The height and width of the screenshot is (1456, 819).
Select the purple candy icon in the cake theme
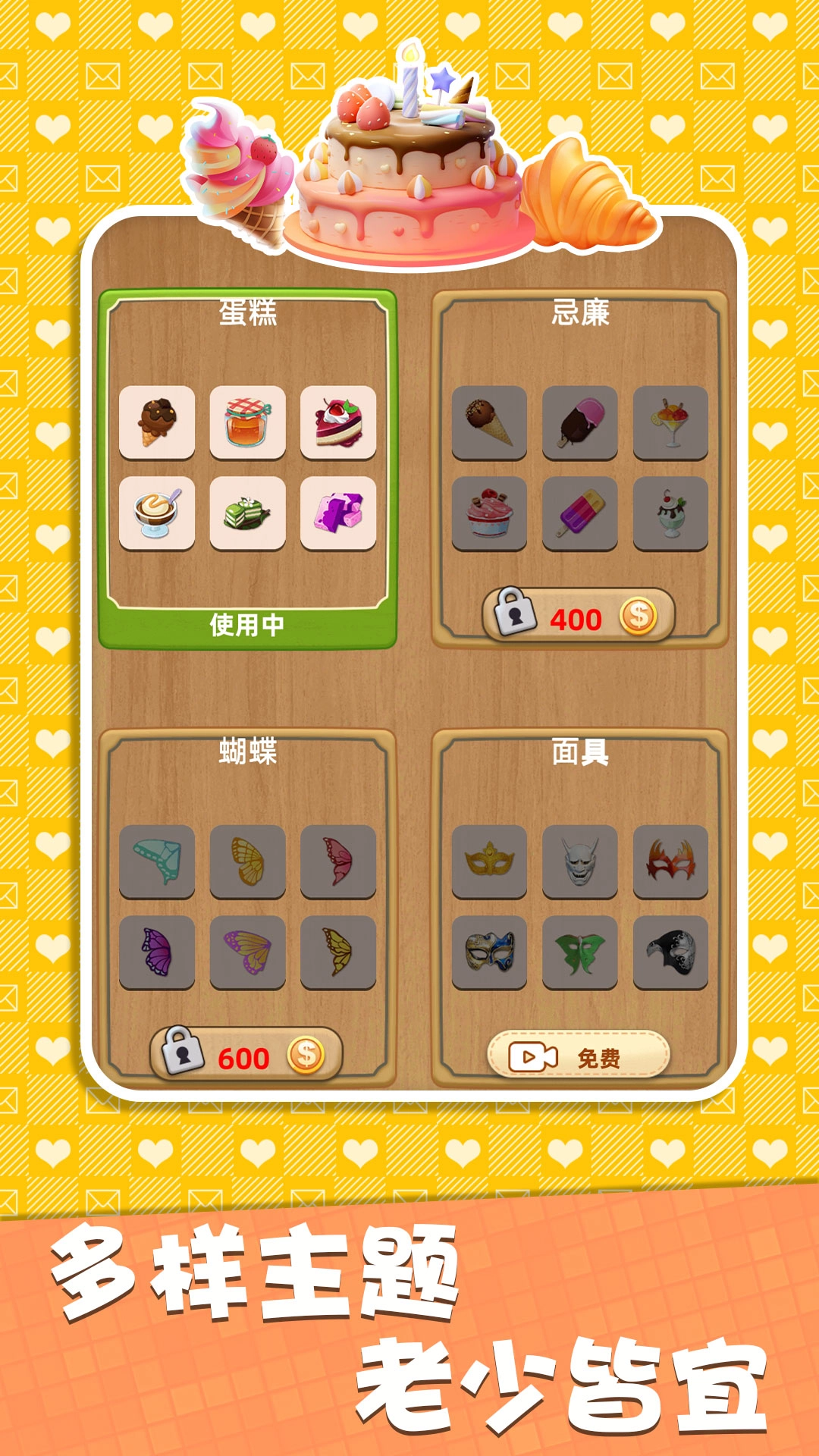click(x=340, y=513)
